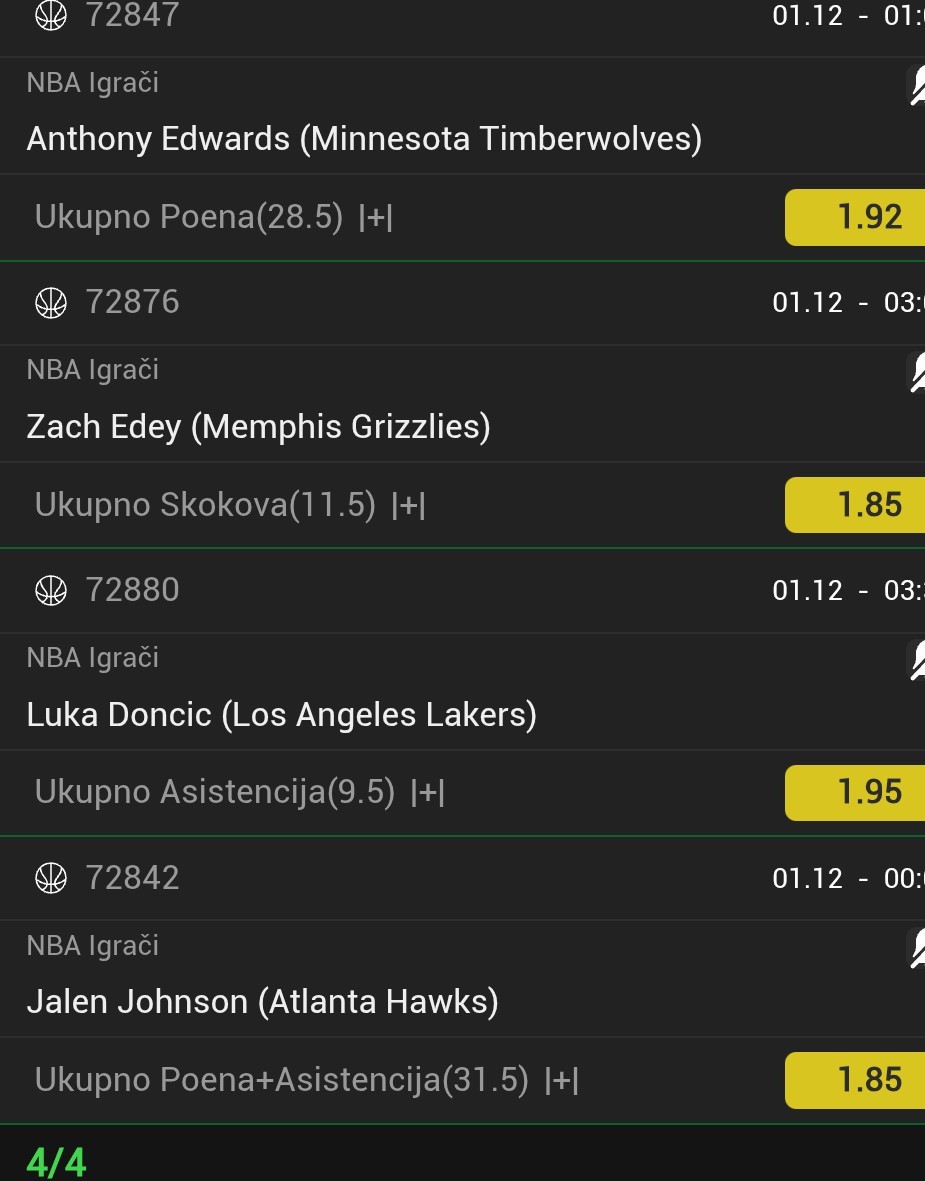Open Anthony Edwards (Minnesota Timberwolves) event

pos(364,138)
